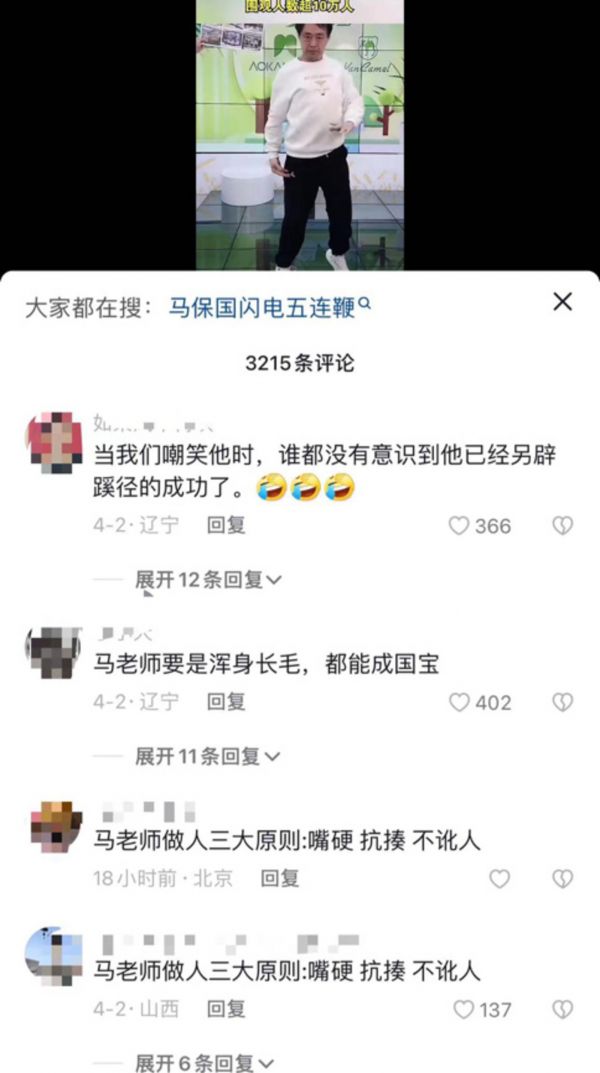Search the trending term 马保国闪电五连鞭
The image size is (600, 1073).
click(262, 306)
